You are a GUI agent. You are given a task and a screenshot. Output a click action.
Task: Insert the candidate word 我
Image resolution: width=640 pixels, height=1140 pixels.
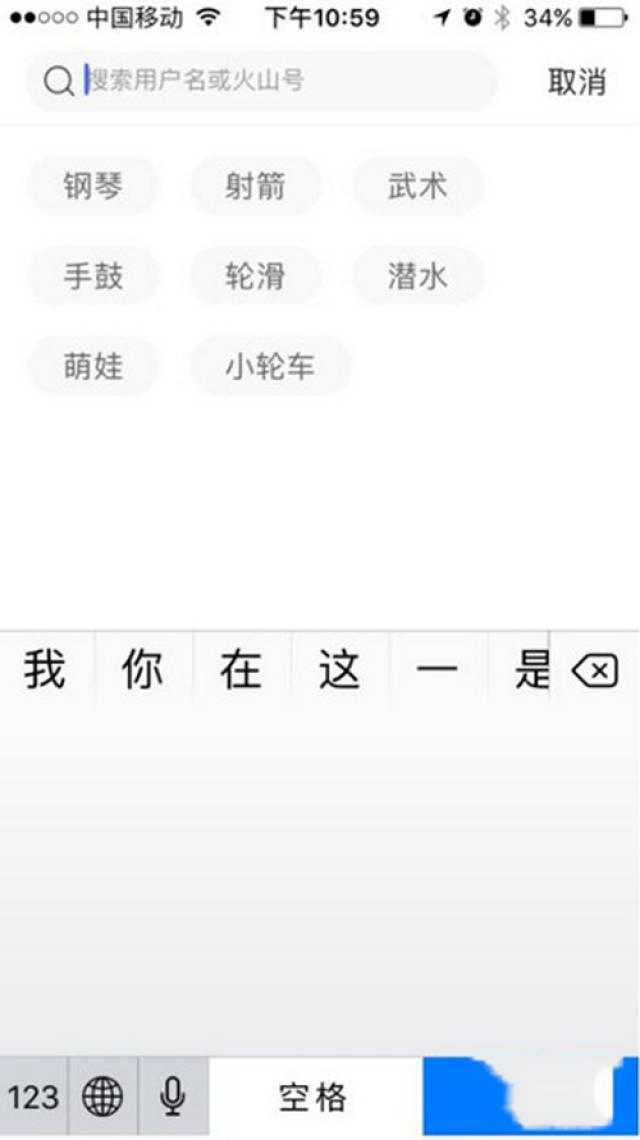[x=45, y=670]
